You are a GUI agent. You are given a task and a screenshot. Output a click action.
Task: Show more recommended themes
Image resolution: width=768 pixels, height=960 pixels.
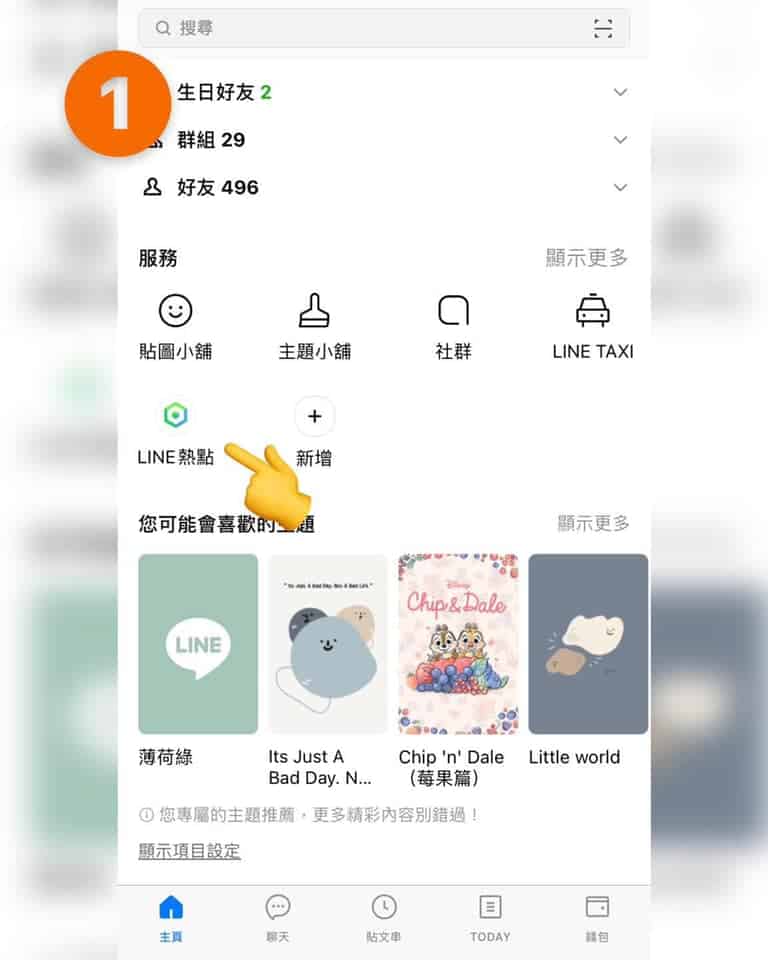point(593,523)
